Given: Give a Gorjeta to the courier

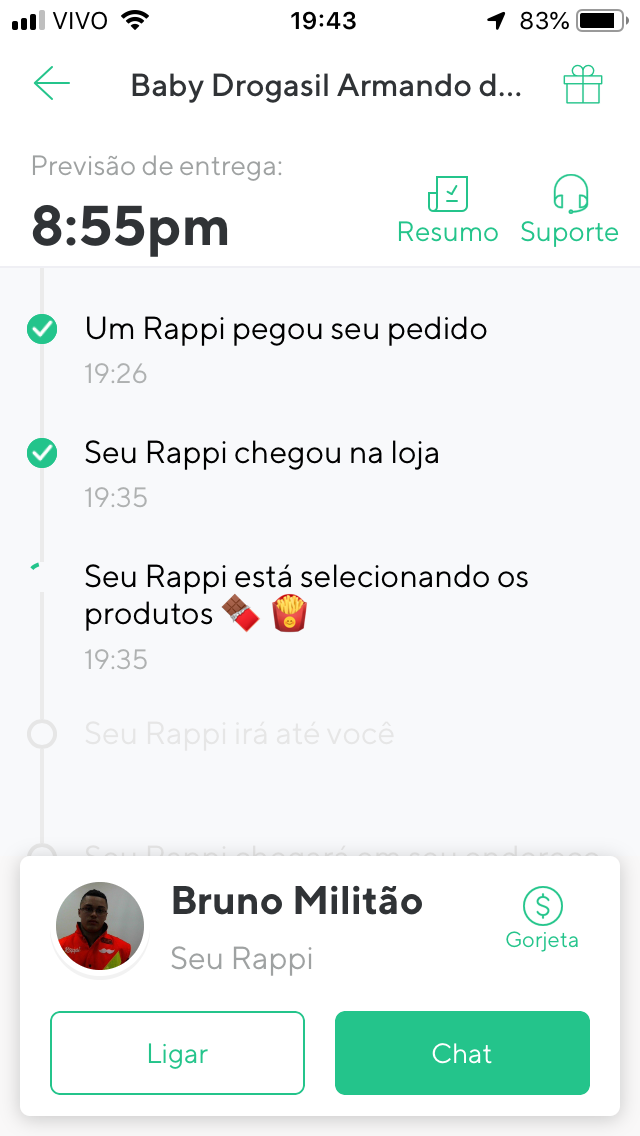Looking at the screenshot, I should [542, 918].
